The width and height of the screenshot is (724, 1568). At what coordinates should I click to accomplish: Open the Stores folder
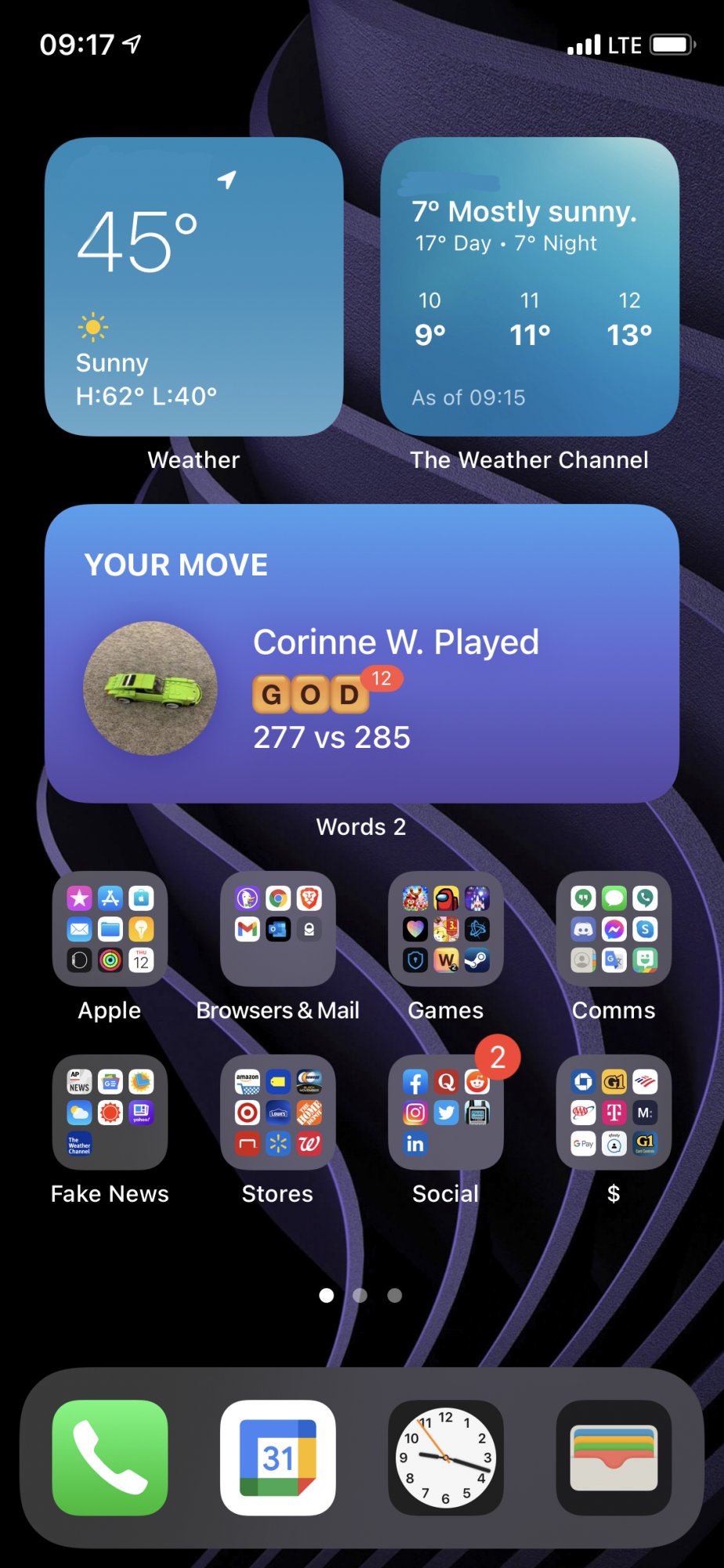click(x=277, y=1112)
